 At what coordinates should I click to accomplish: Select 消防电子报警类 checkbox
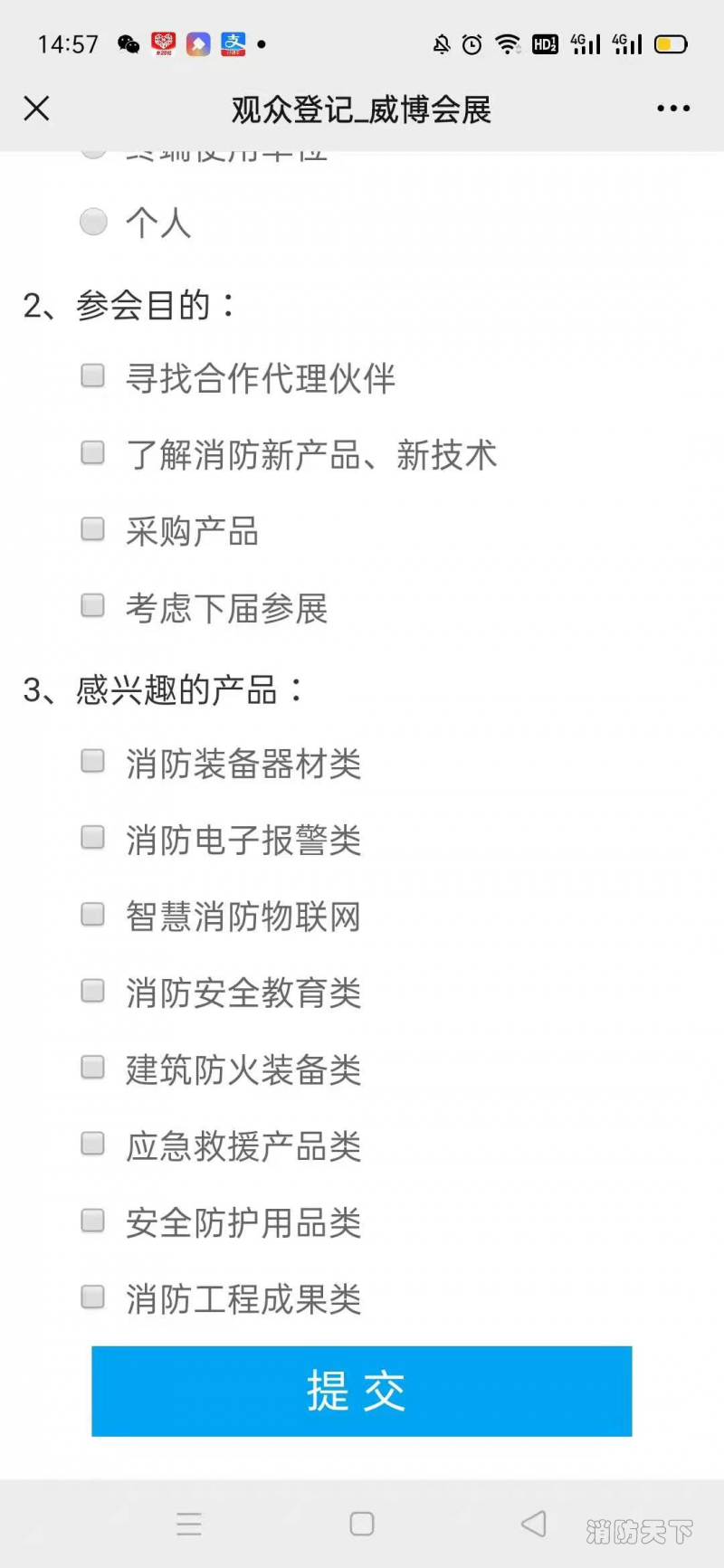[93, 838]
